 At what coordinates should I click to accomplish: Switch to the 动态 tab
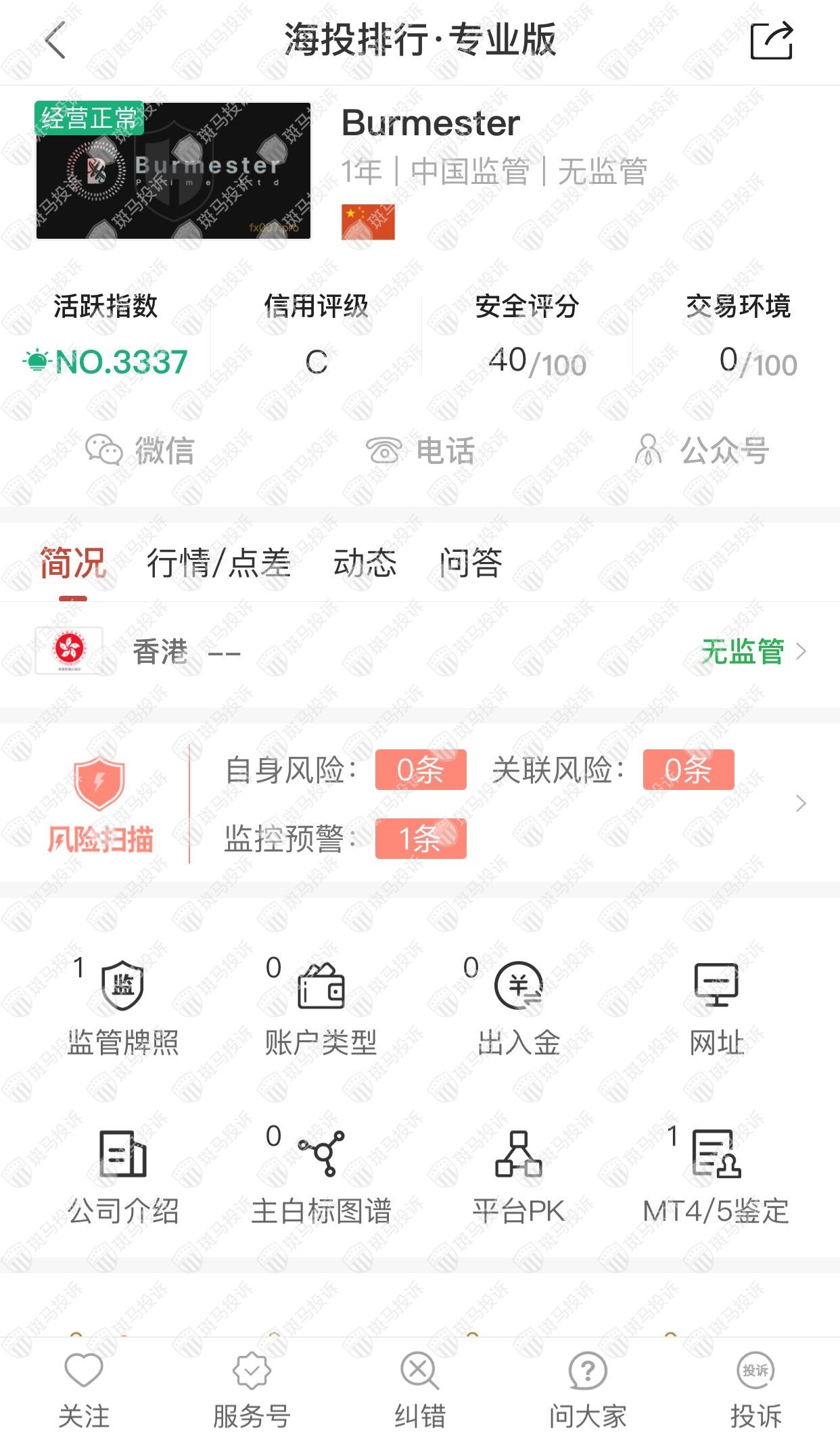365,563
